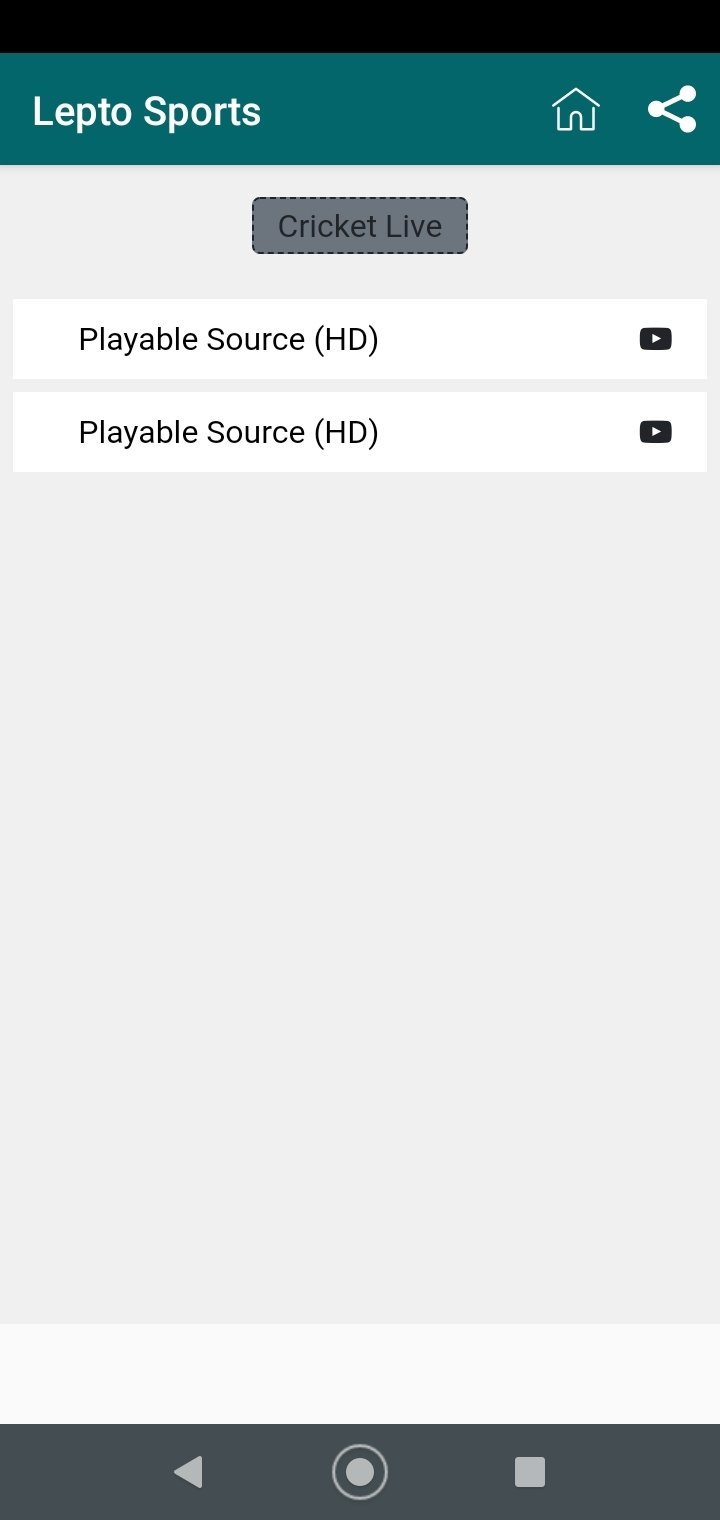Screen dimensions: 720x1520
Task: Click the play icon on the first Playable Source
Action: click(656, 339)
